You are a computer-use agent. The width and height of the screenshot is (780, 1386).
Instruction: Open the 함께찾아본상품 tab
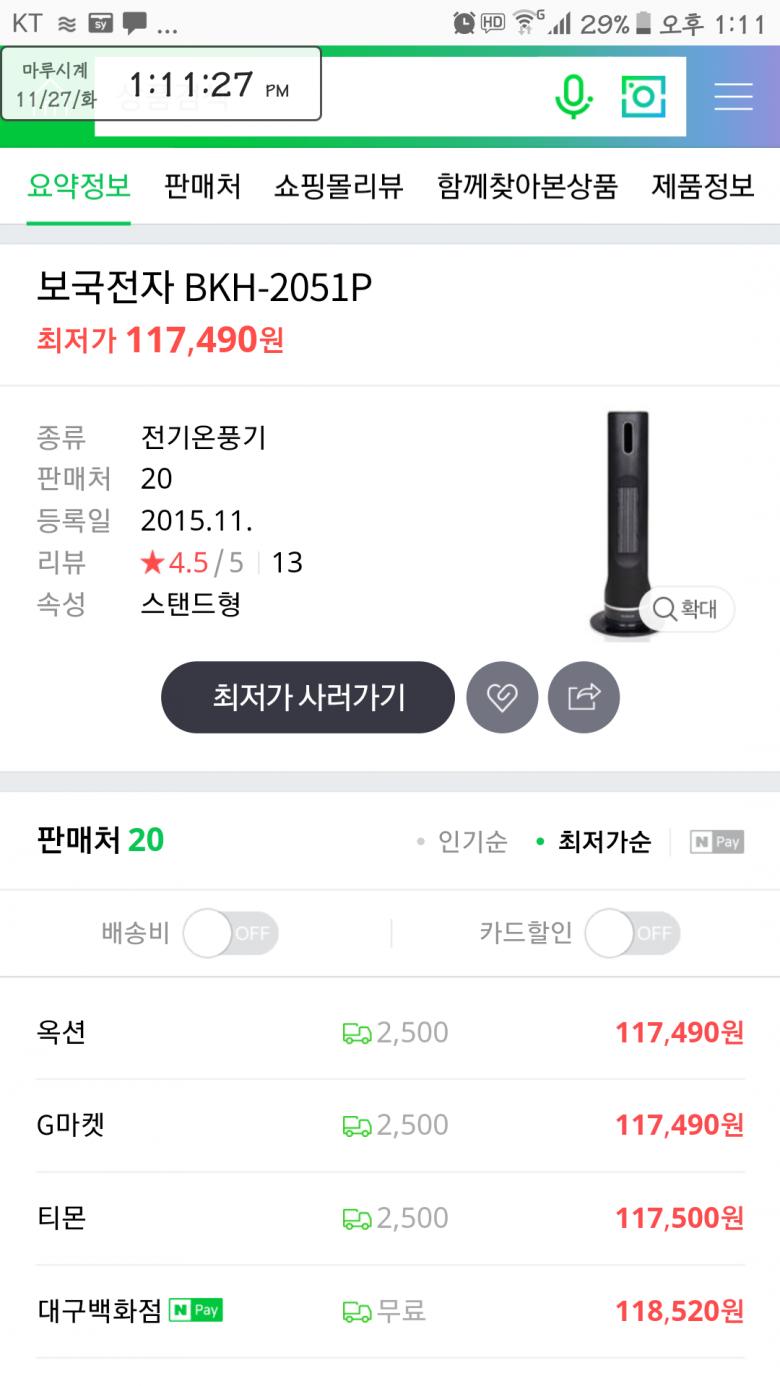527,186
